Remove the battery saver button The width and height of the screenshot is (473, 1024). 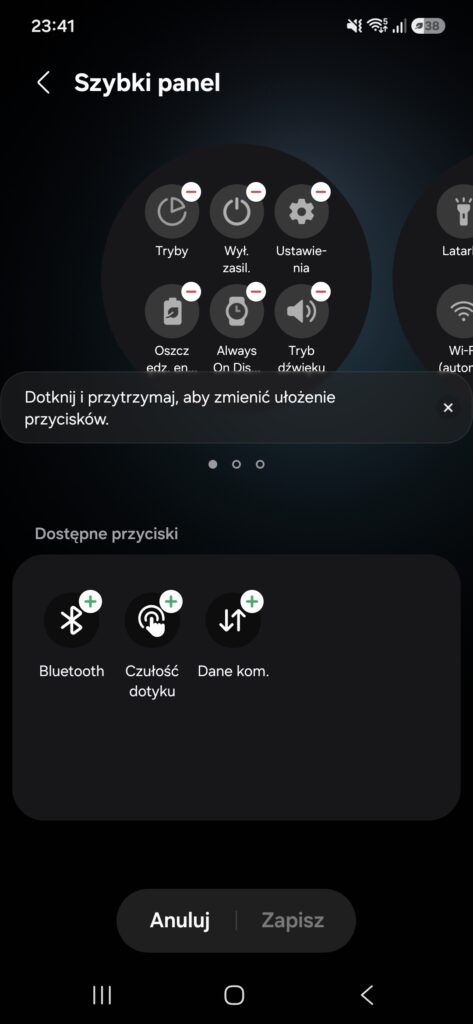191,291
